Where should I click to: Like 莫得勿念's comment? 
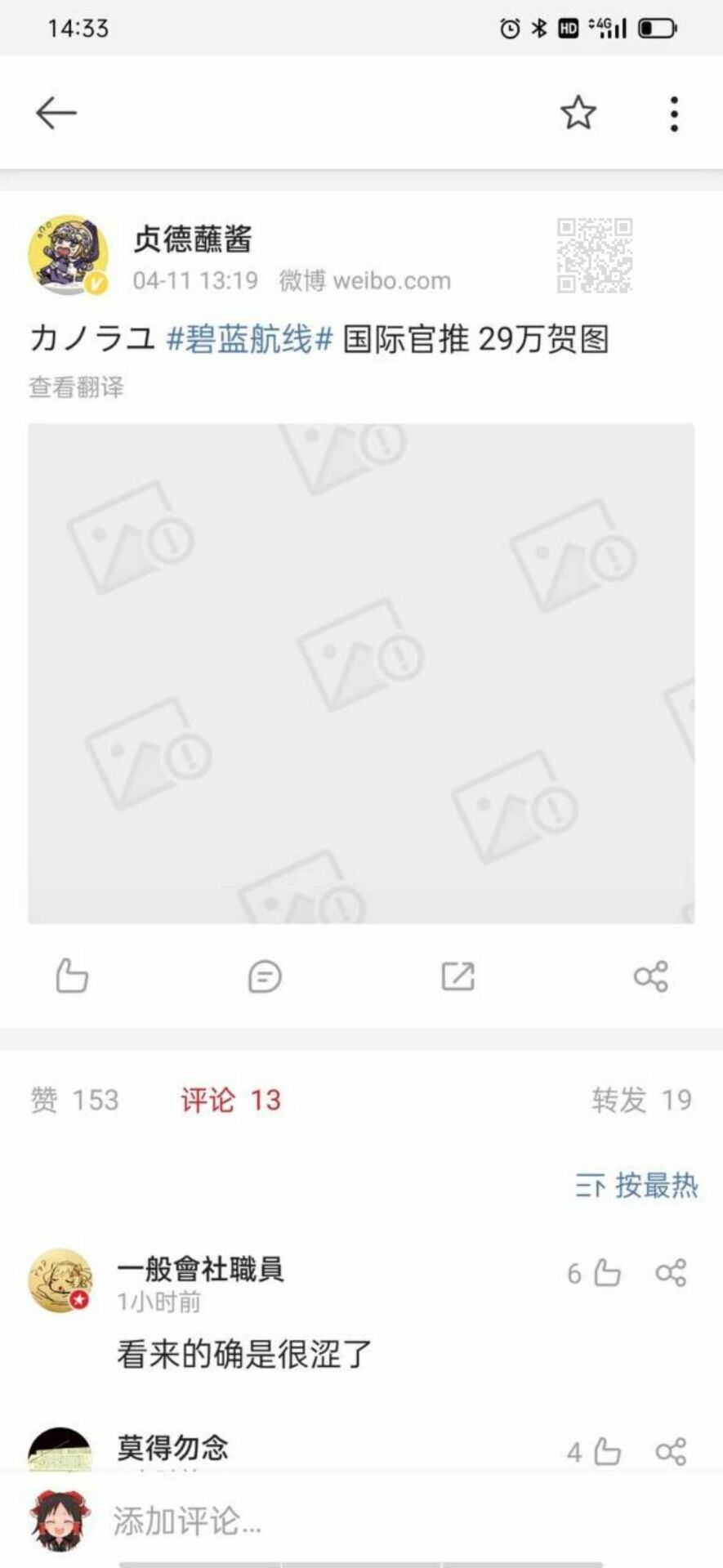(606, 1451)
